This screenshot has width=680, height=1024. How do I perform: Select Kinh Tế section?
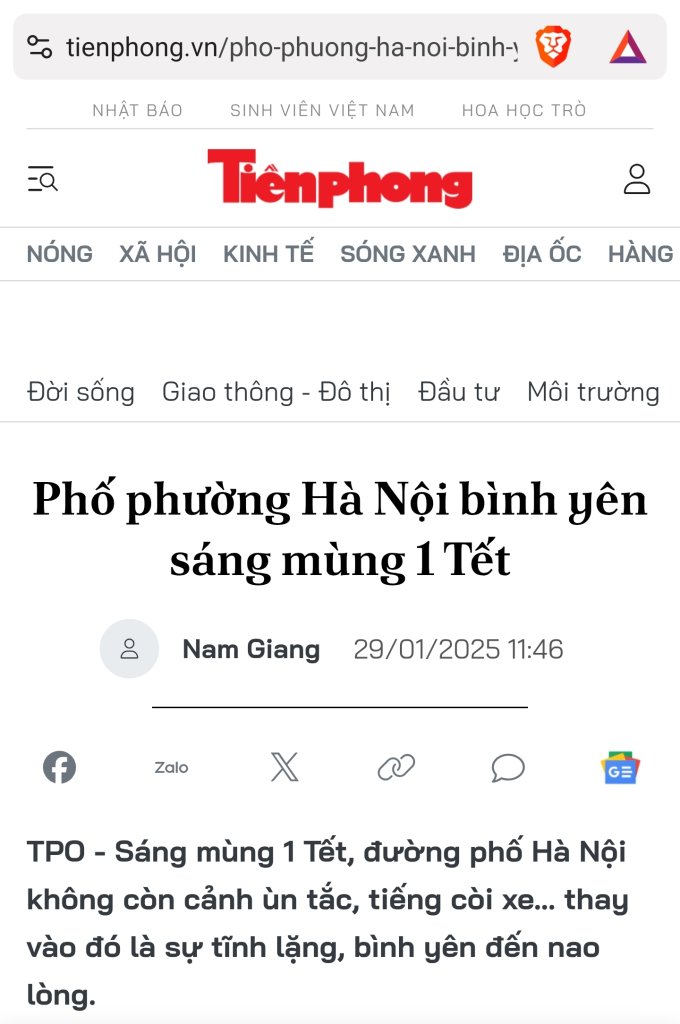(x=268, y=254)
